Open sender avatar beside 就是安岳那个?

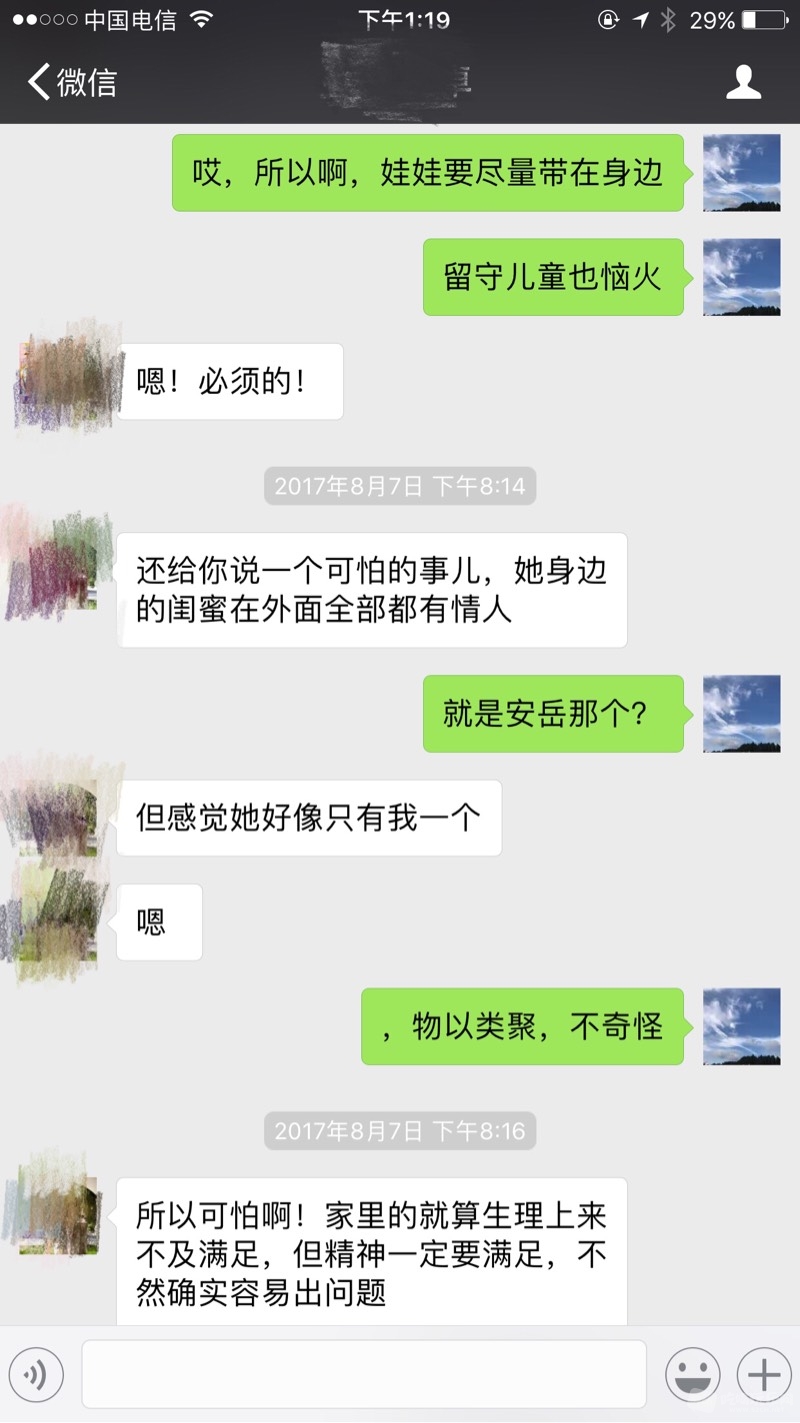tap(741, 713)
